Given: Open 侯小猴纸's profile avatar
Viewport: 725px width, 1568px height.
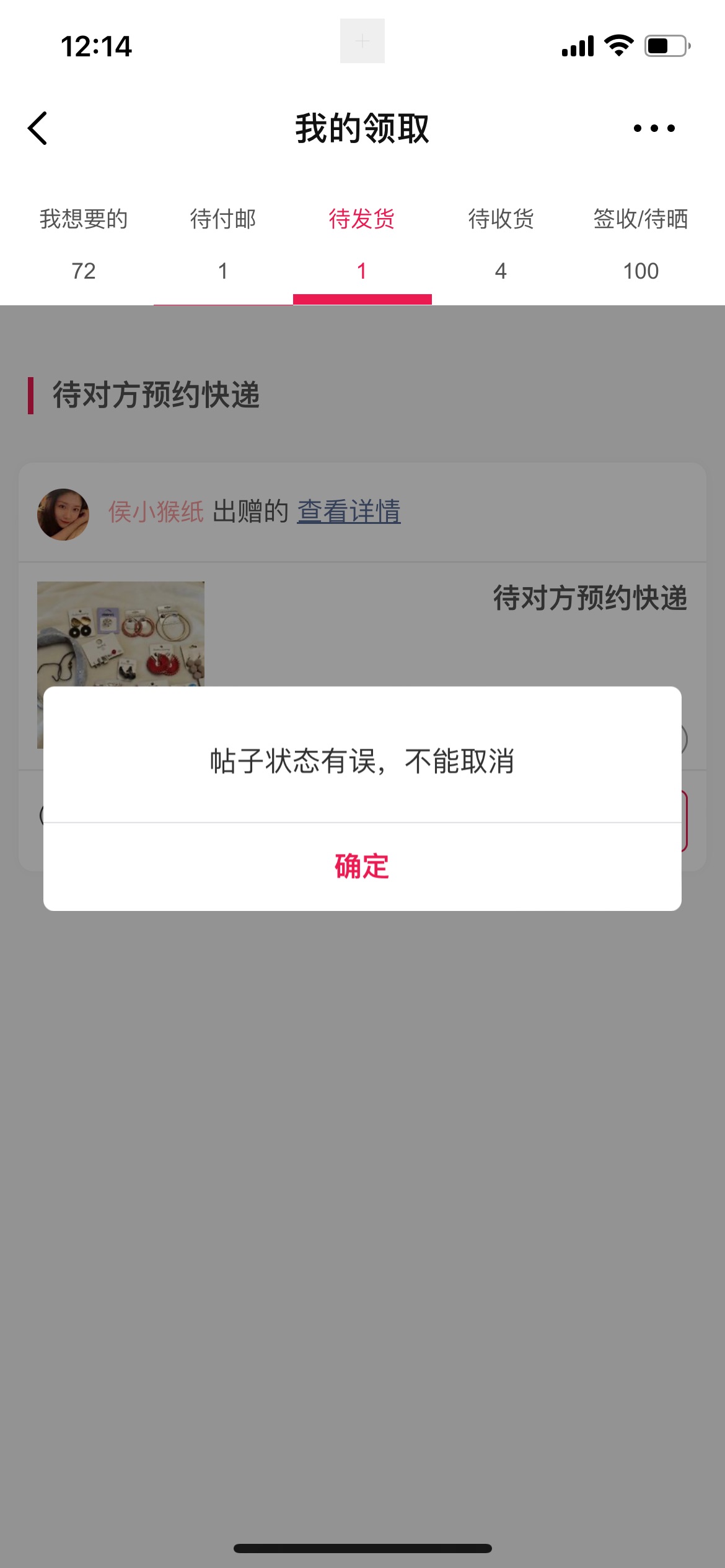Looking at the screenshot, I should 63,514.
